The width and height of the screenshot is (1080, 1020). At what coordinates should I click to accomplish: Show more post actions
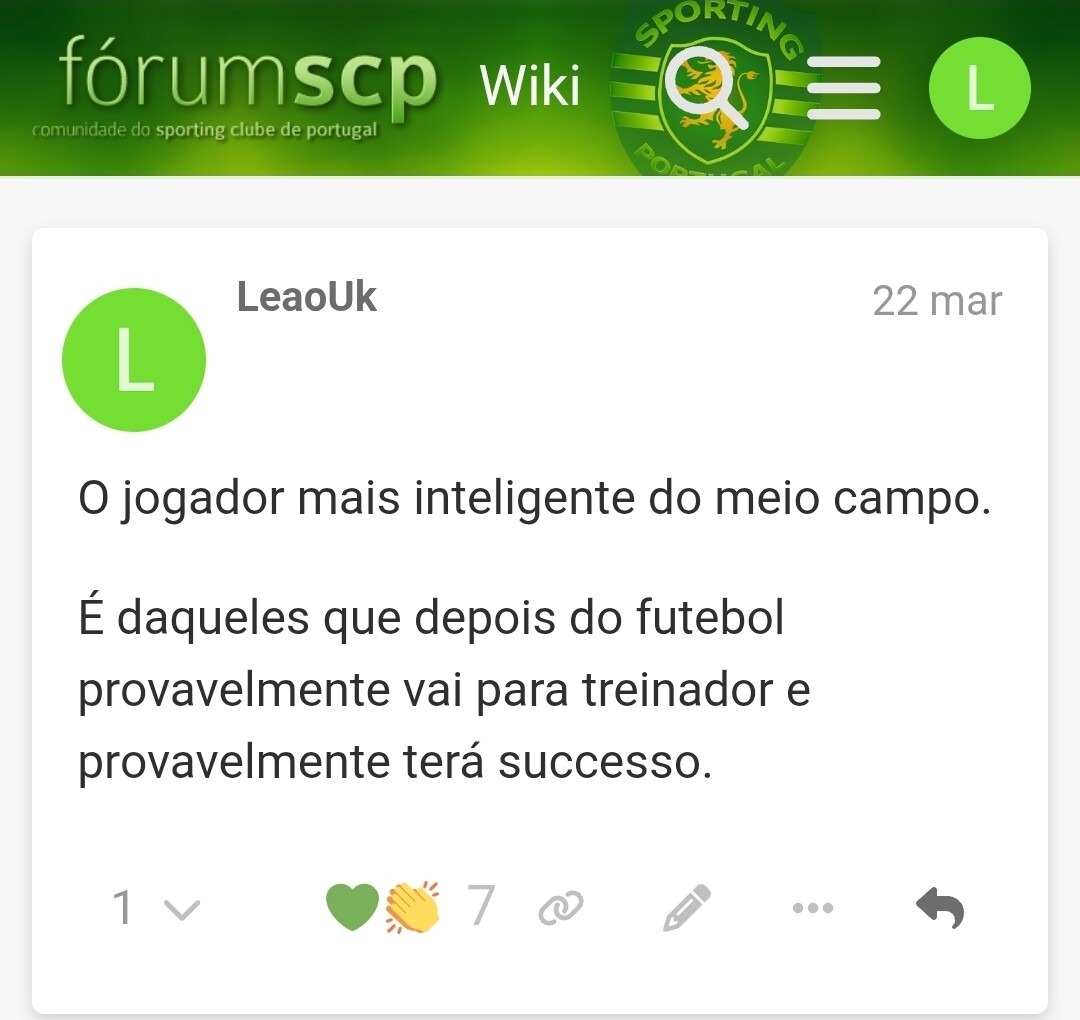pyautogui.click(x=812, y=908)
